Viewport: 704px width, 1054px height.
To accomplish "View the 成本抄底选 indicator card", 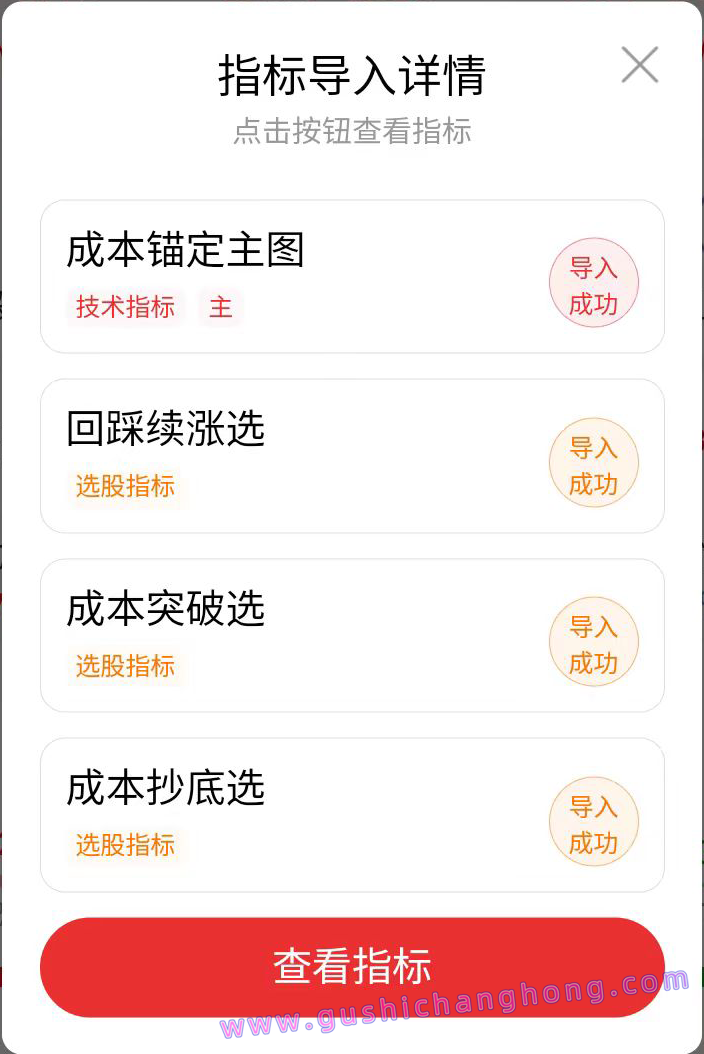I will (x=300, y=815).
